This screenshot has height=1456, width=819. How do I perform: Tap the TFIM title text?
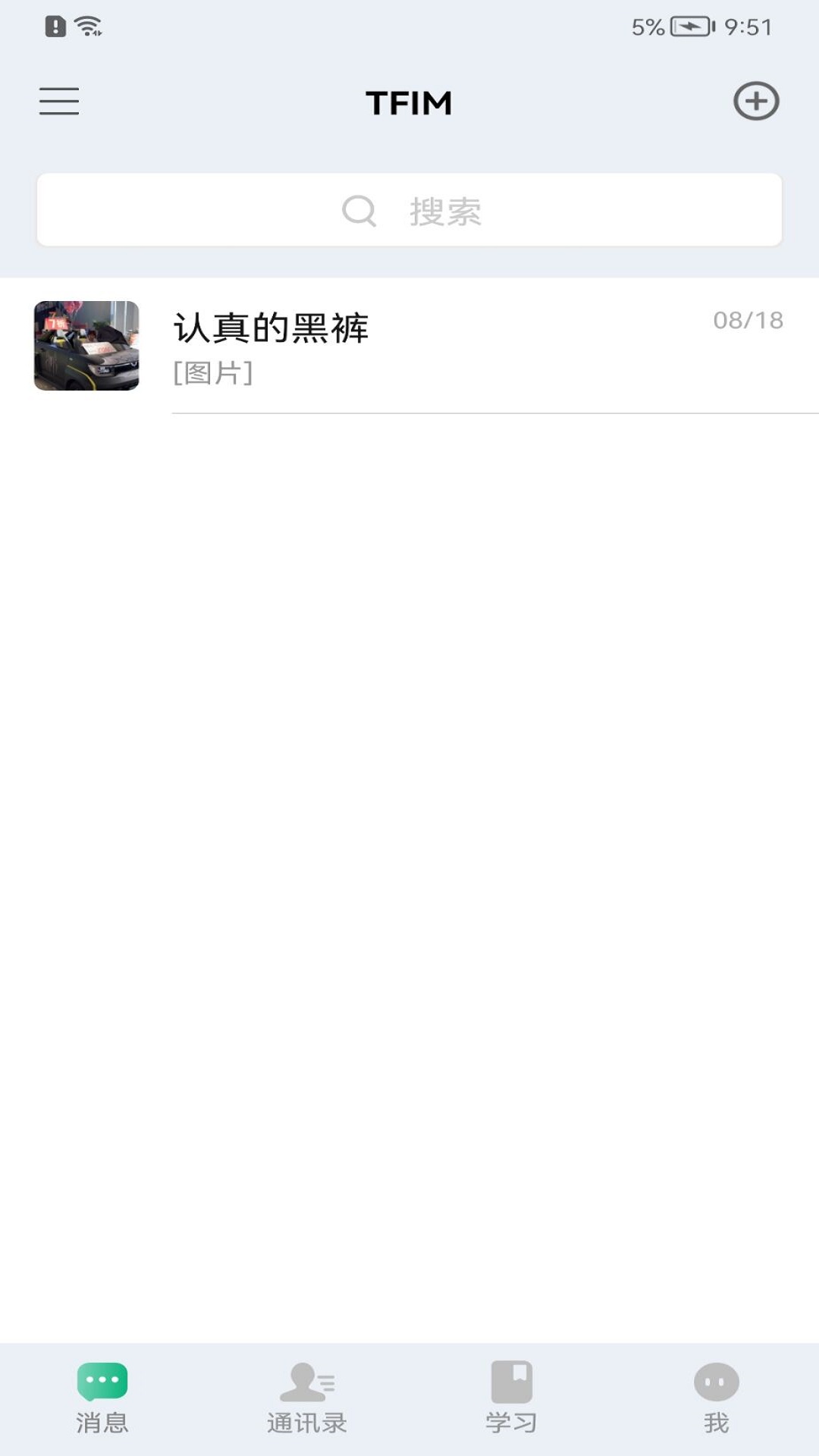(409, 103)
